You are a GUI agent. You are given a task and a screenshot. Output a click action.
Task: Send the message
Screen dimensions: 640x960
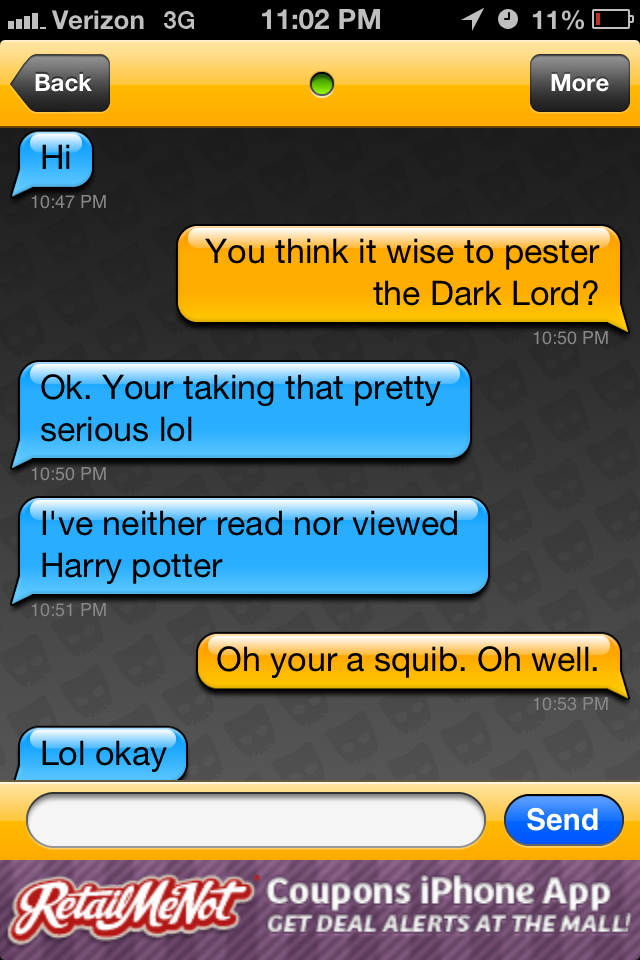point(563,820)
